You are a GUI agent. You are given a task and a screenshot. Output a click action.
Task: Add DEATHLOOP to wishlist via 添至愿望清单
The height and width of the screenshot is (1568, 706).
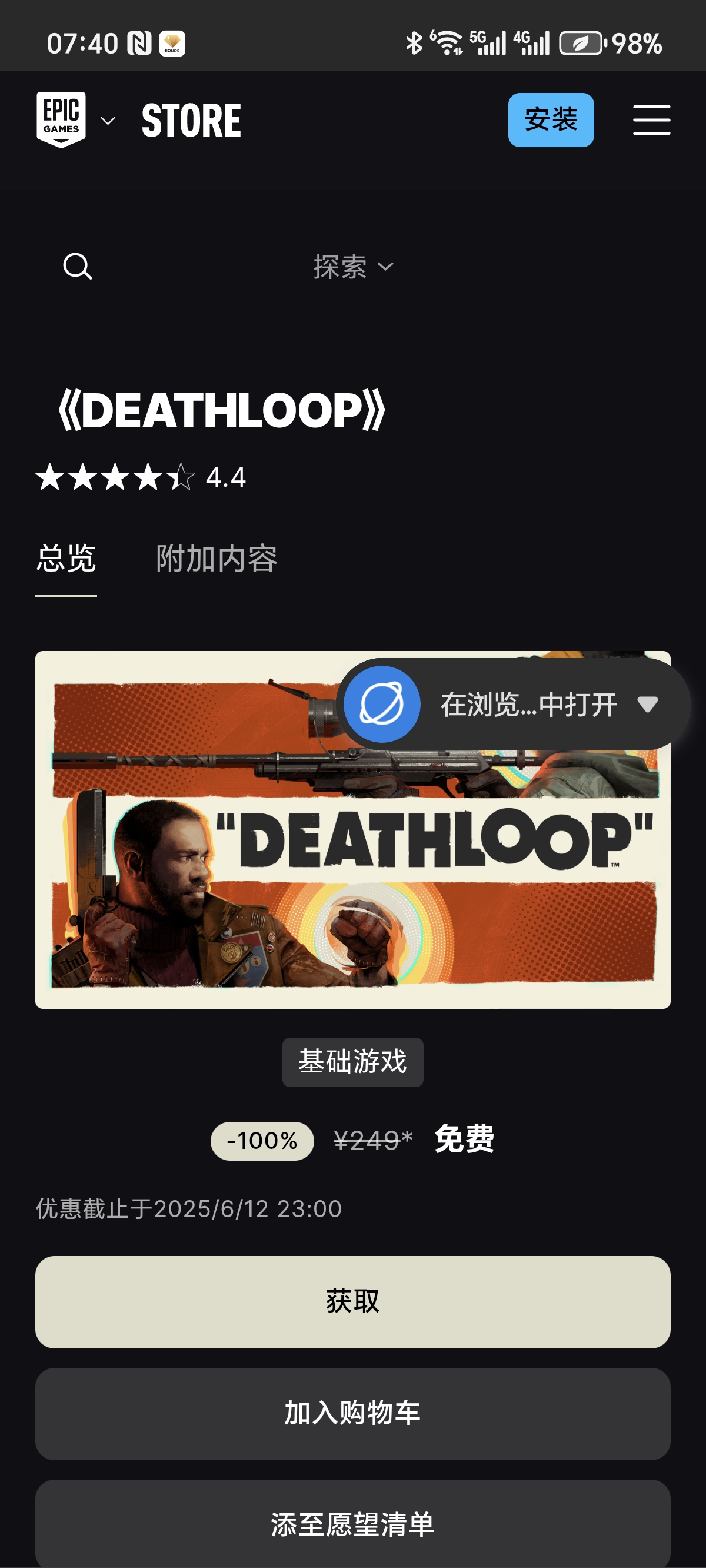pos(352,1524)
